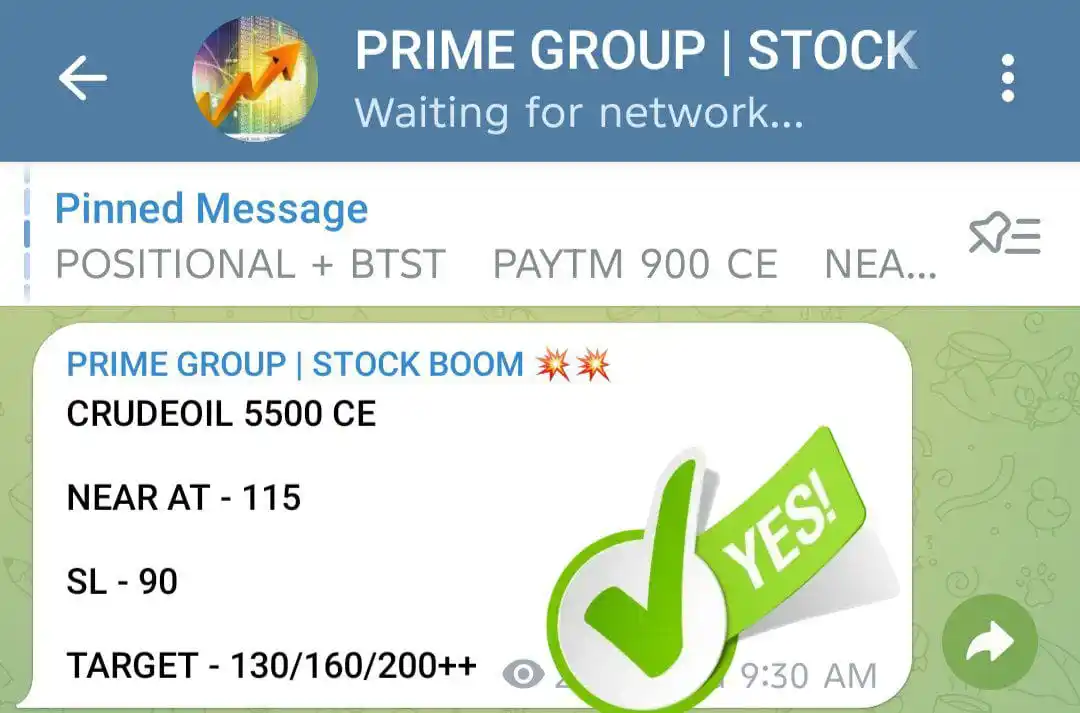Open the three-dot overflow menu

pos(1007,79)
